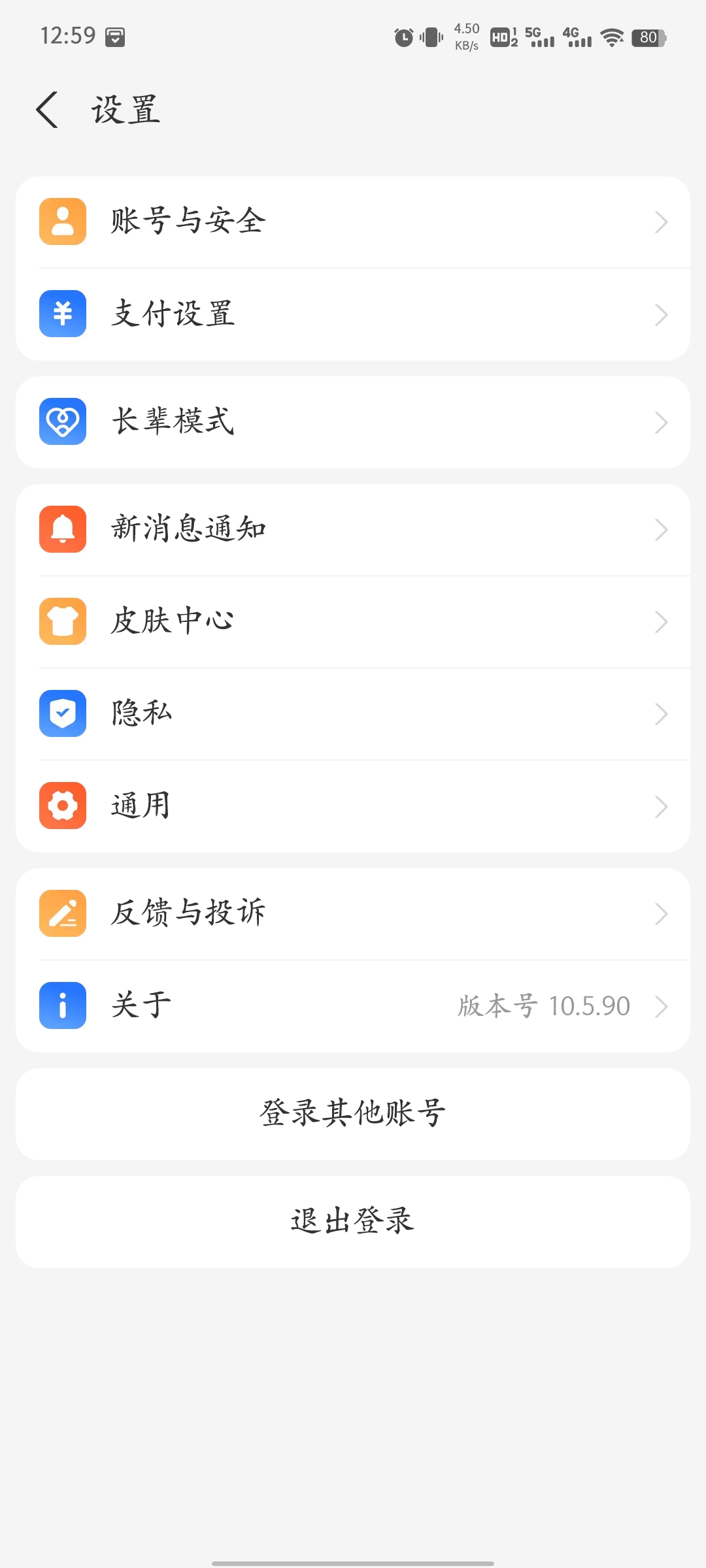Open 隐私 settings
The height and width of the screenshot is (1568, 706).
coord(353,714)
